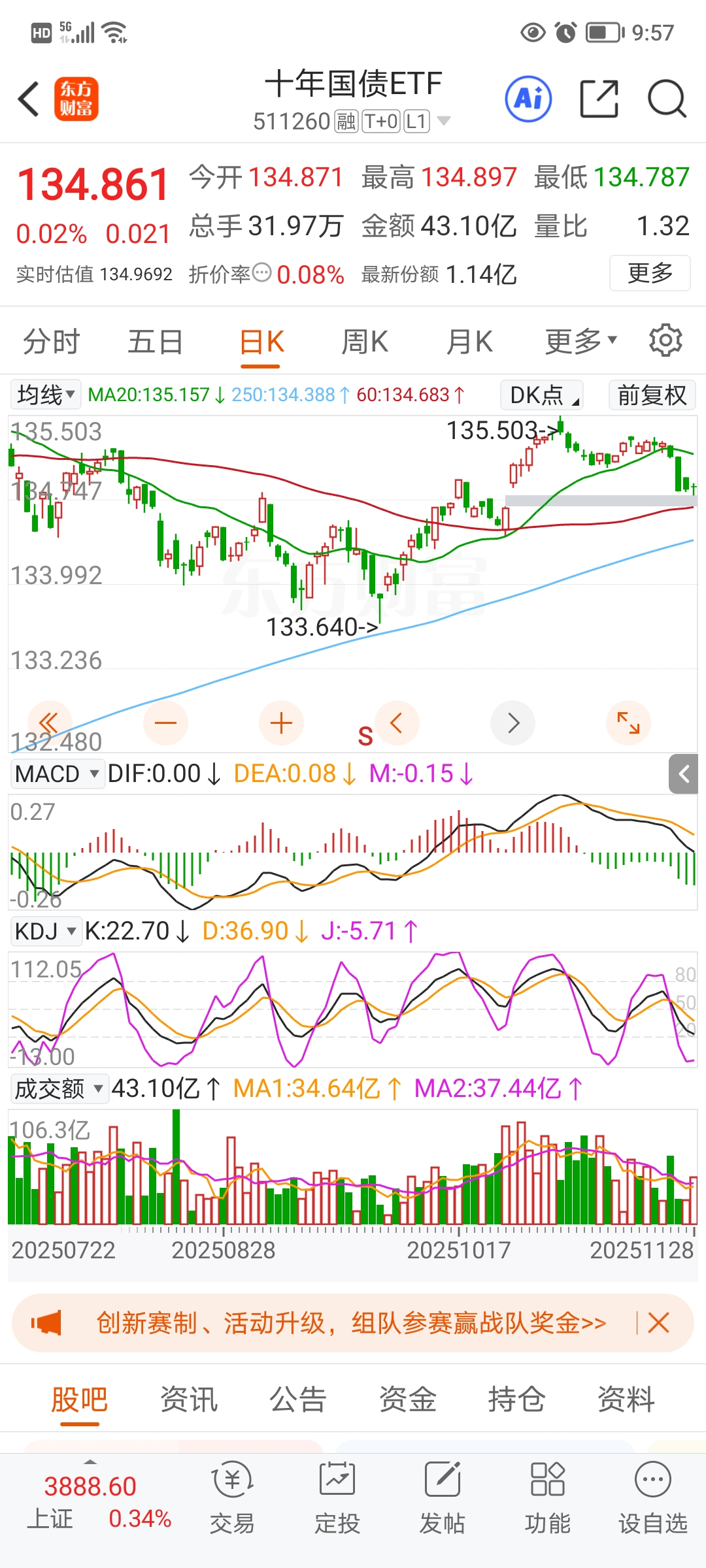Expand chart to full screen
706x1568 pixels.
(628, 723)
